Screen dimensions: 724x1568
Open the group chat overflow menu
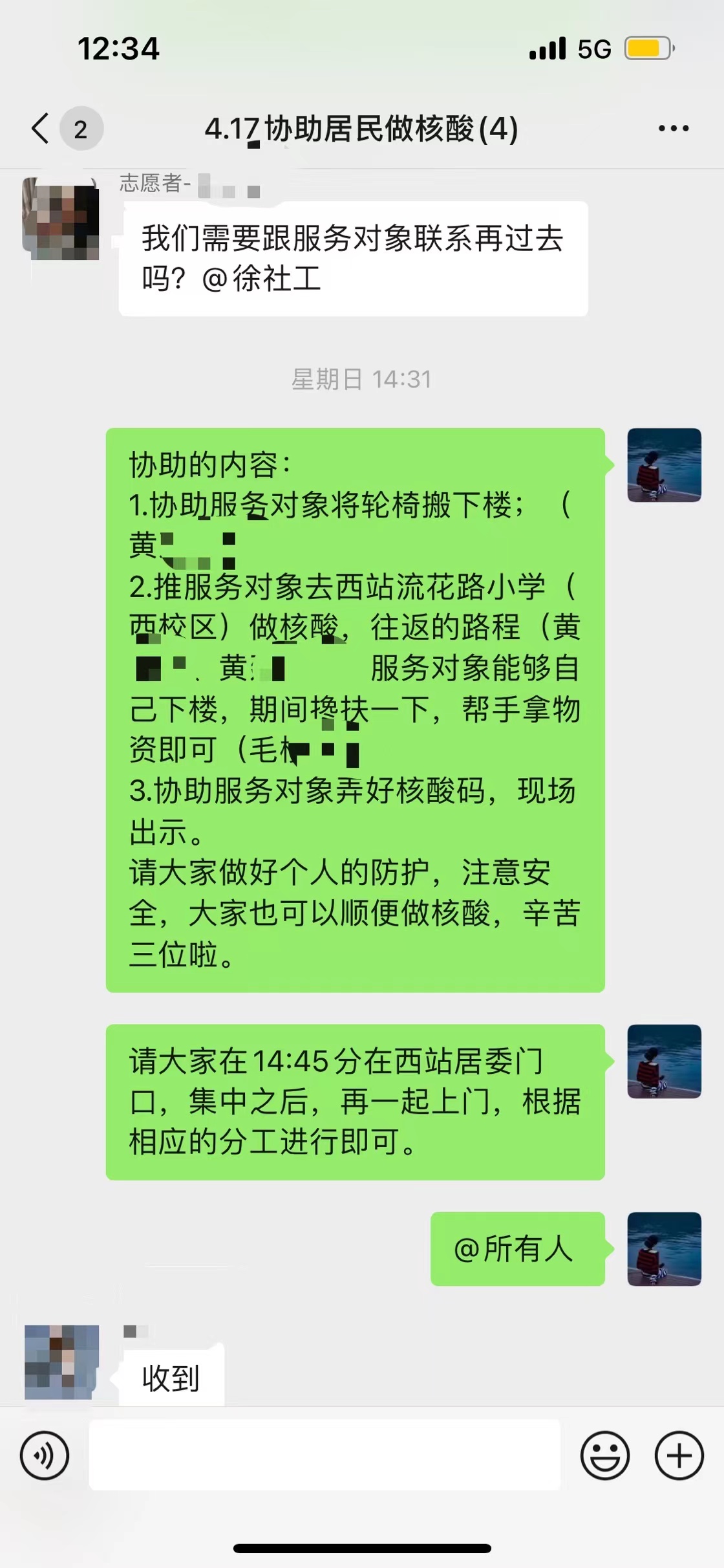coord(674,128)
